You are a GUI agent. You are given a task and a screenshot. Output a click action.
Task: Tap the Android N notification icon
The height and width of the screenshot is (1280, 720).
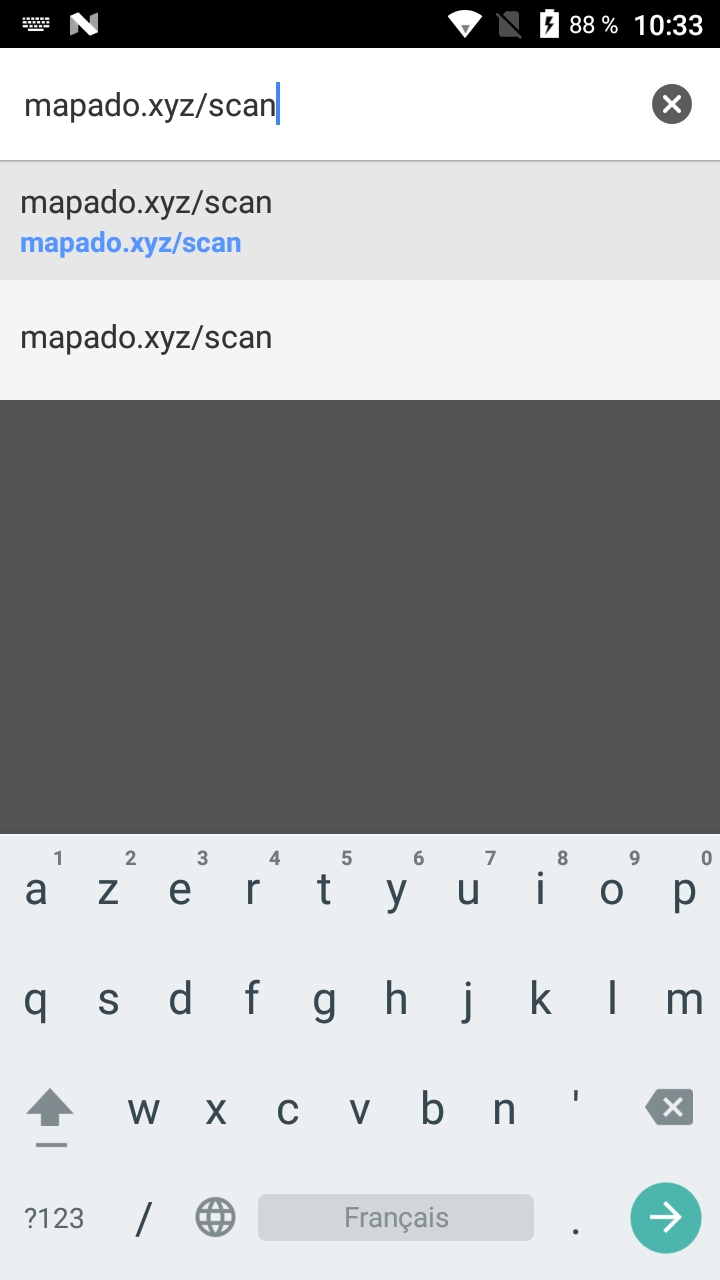tap(84, 22)
